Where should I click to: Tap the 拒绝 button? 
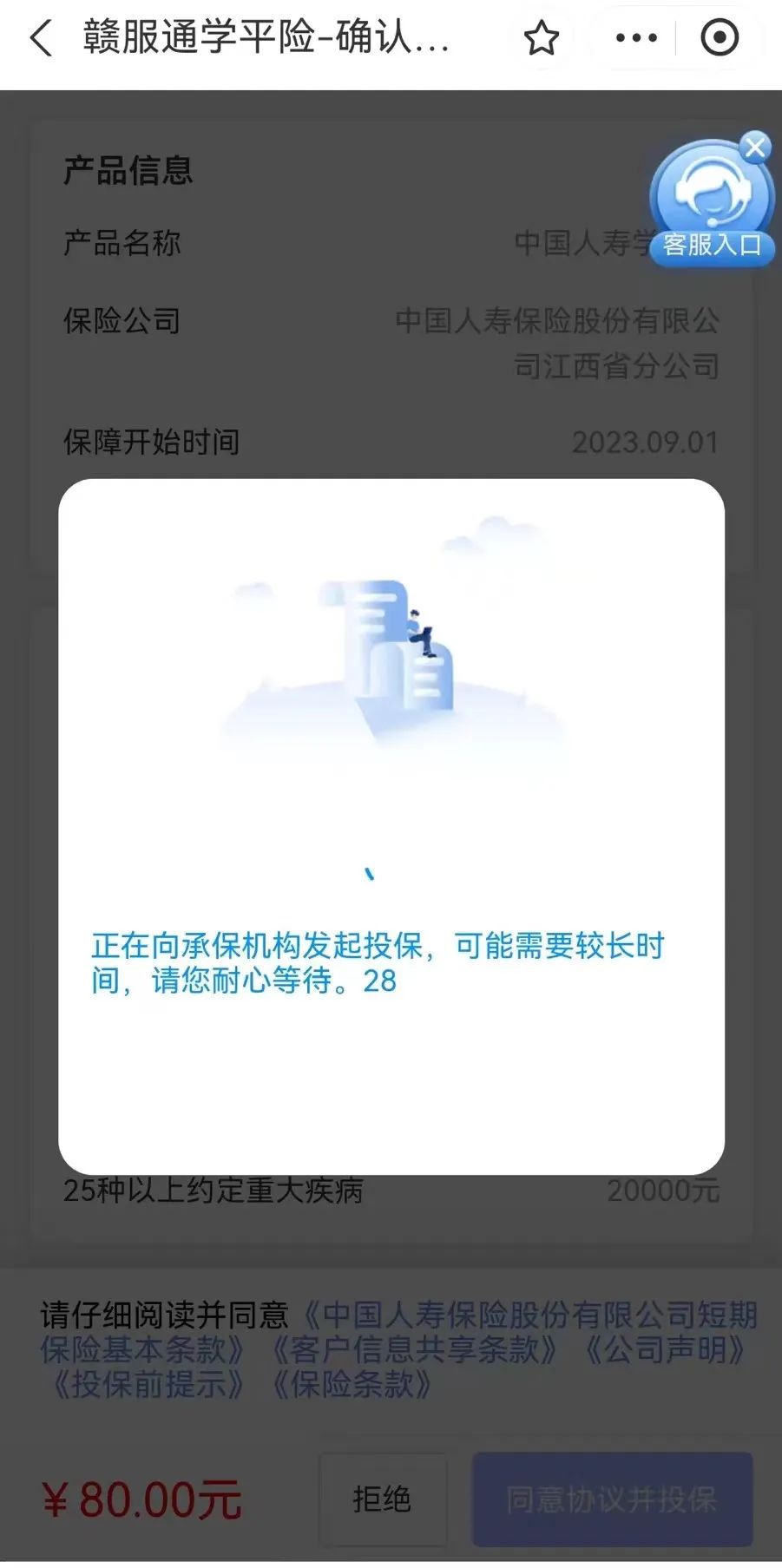coord(382,1499)
